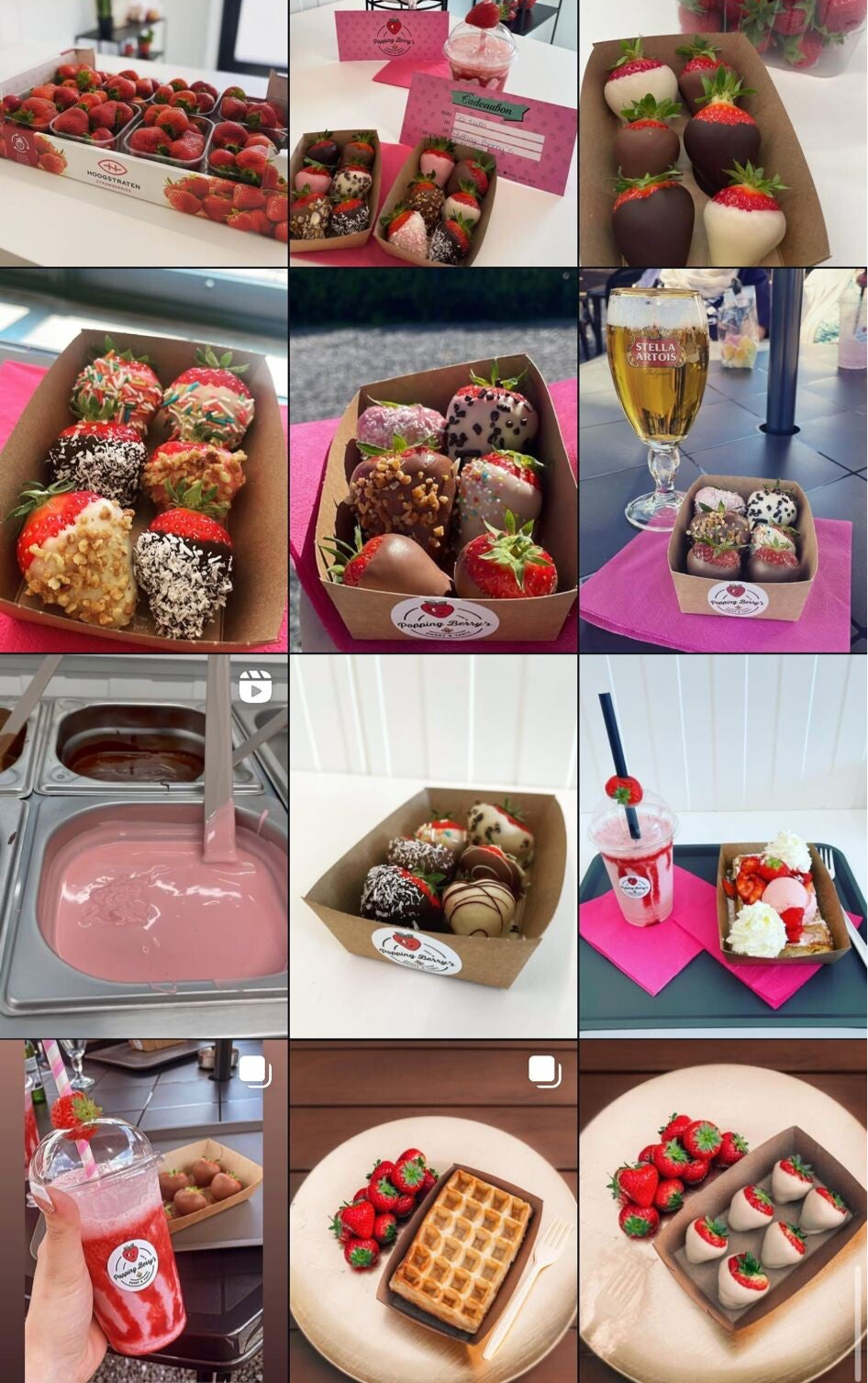
Task: Play the pink melted chocolate reel
Action: click(143, 845)
